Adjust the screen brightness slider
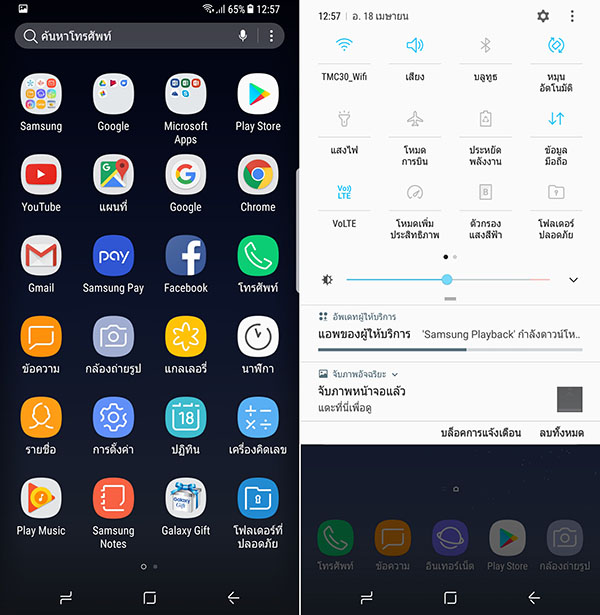This screenshot has height=615, width=600. click(x=447, y=280)
